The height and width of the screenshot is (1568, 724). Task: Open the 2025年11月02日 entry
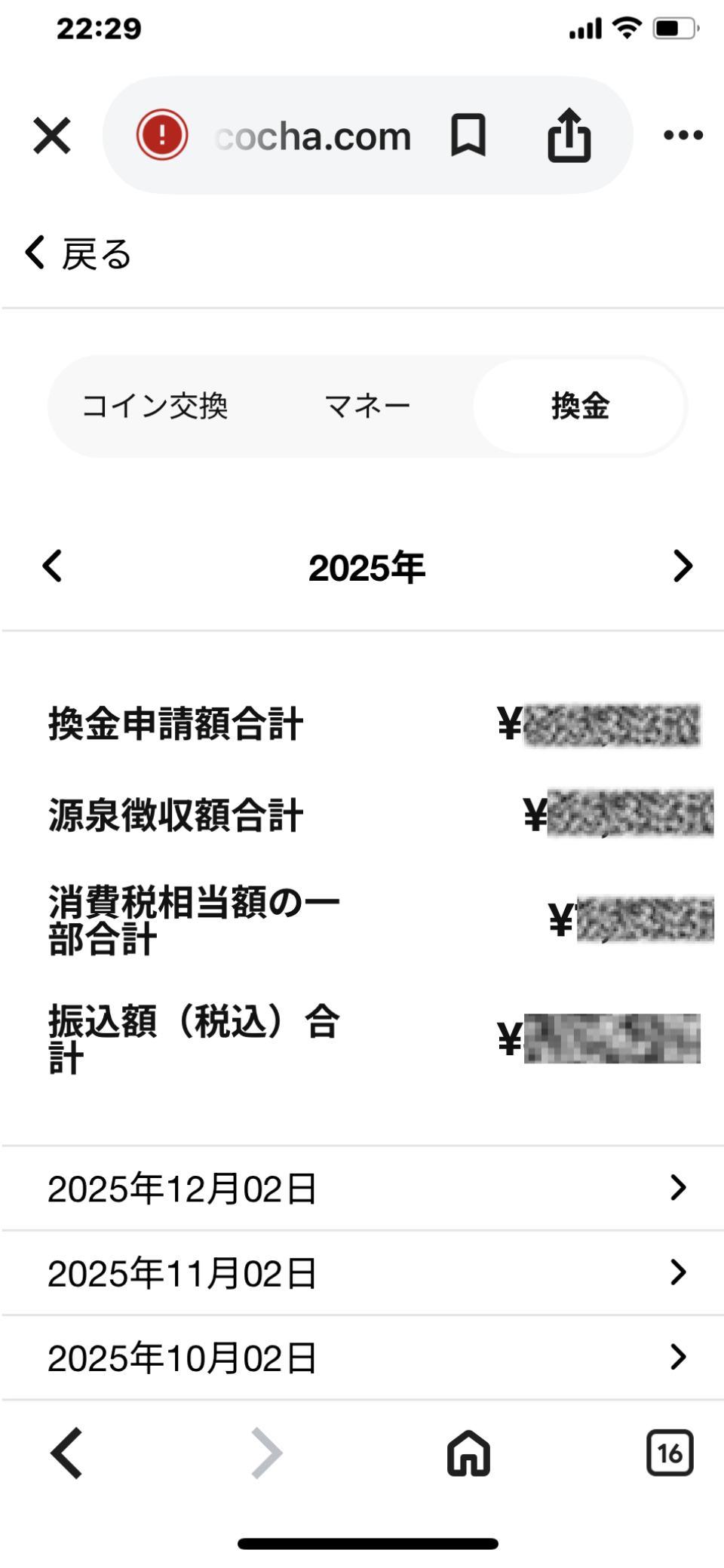pos(362,1273)
